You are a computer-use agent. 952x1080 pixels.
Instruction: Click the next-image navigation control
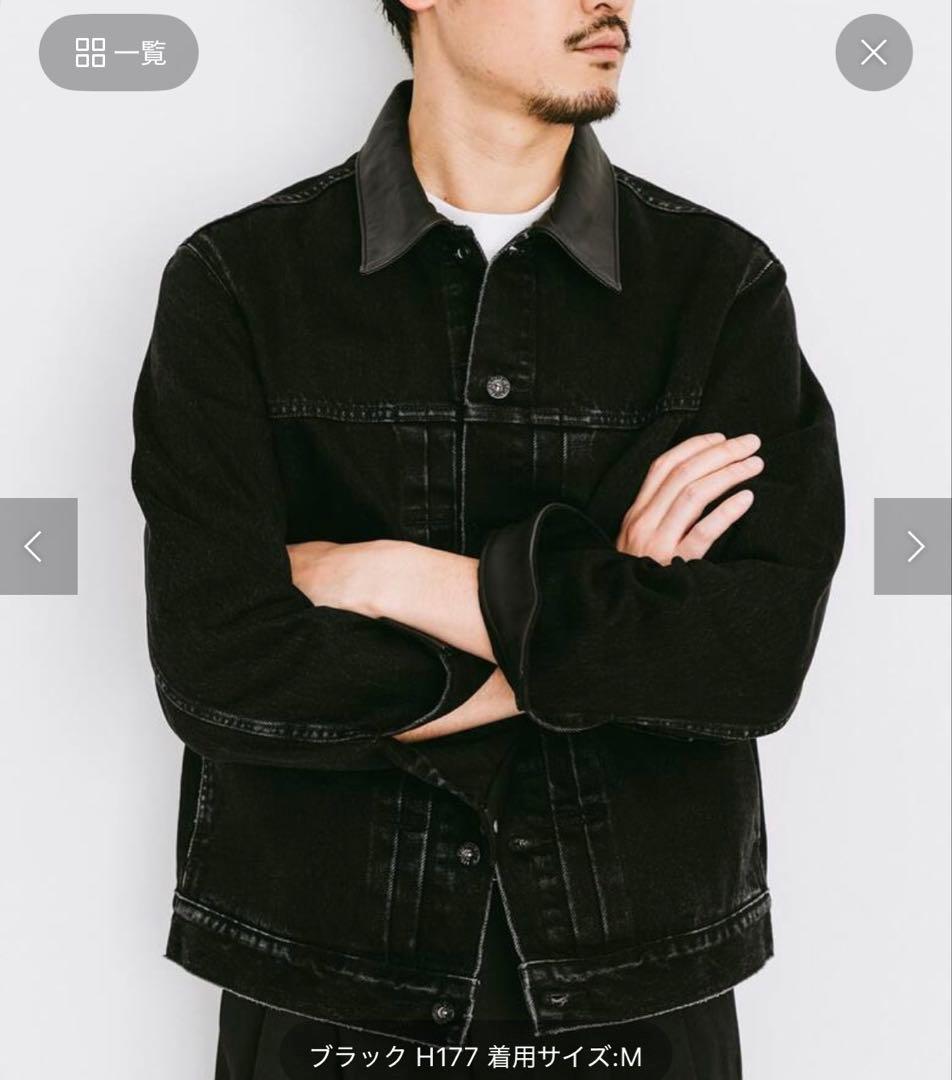coord(916,547)
